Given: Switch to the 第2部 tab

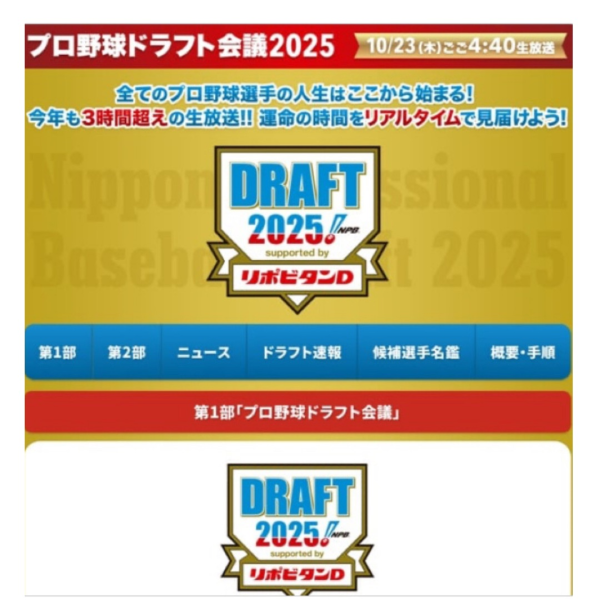Looking at the screenshot, I should pos(127,353).
